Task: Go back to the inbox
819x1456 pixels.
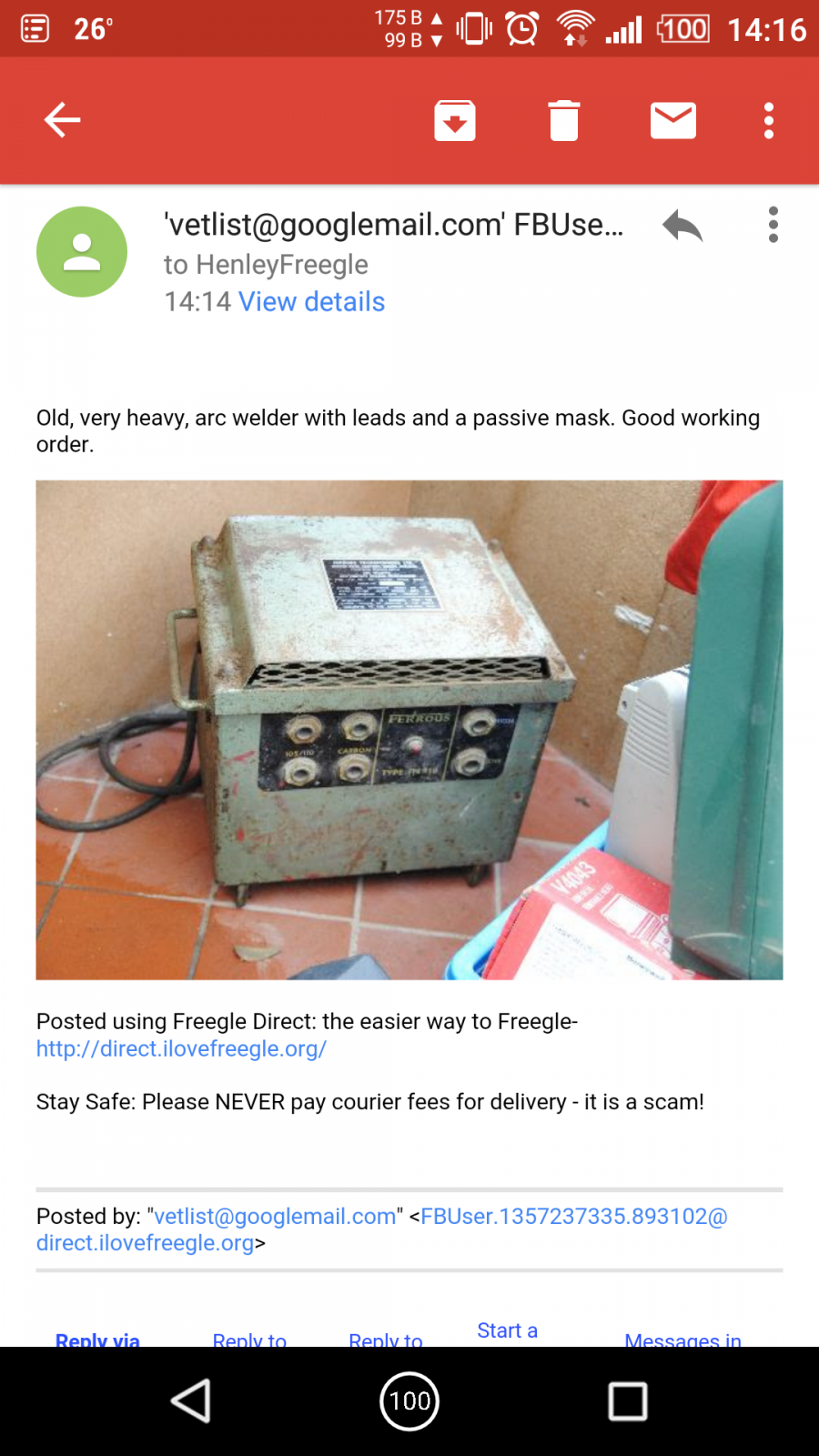Action: [x=63, y=120]
